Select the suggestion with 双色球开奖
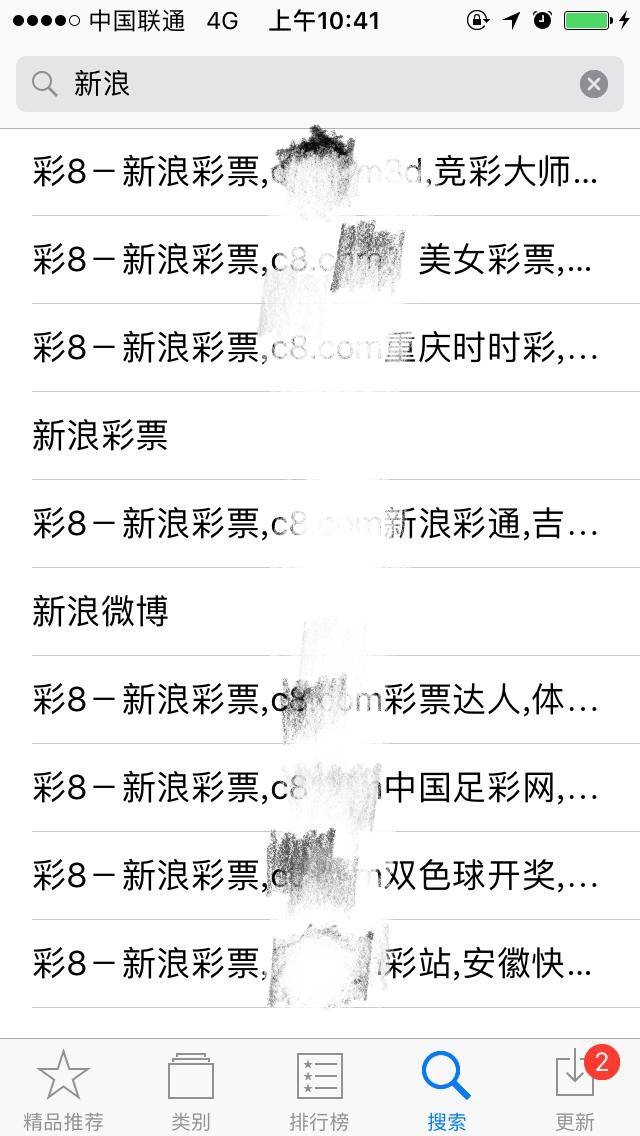The width and height of the screenshot is (640, 1136). tap(320, 875)
